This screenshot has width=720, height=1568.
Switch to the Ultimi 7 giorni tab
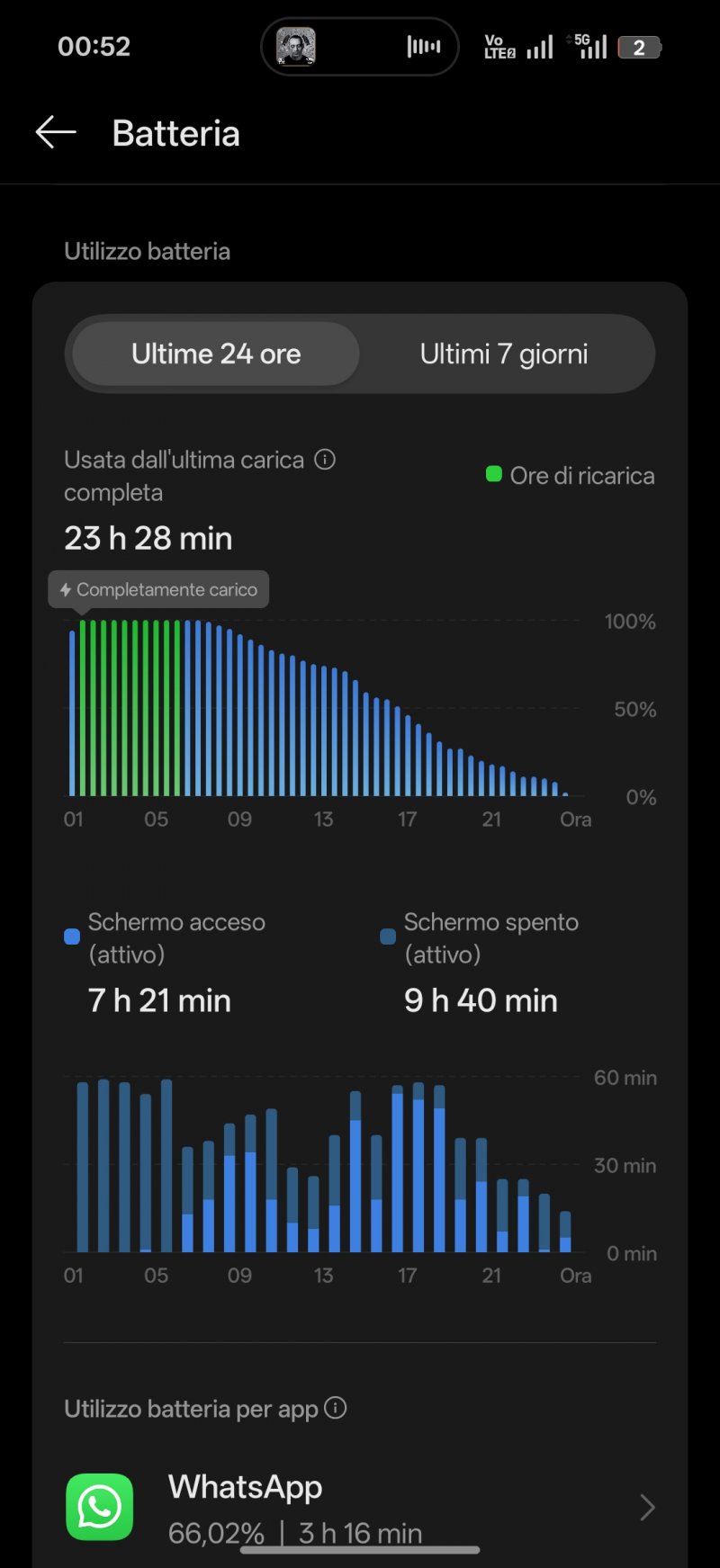click(504, 354)
